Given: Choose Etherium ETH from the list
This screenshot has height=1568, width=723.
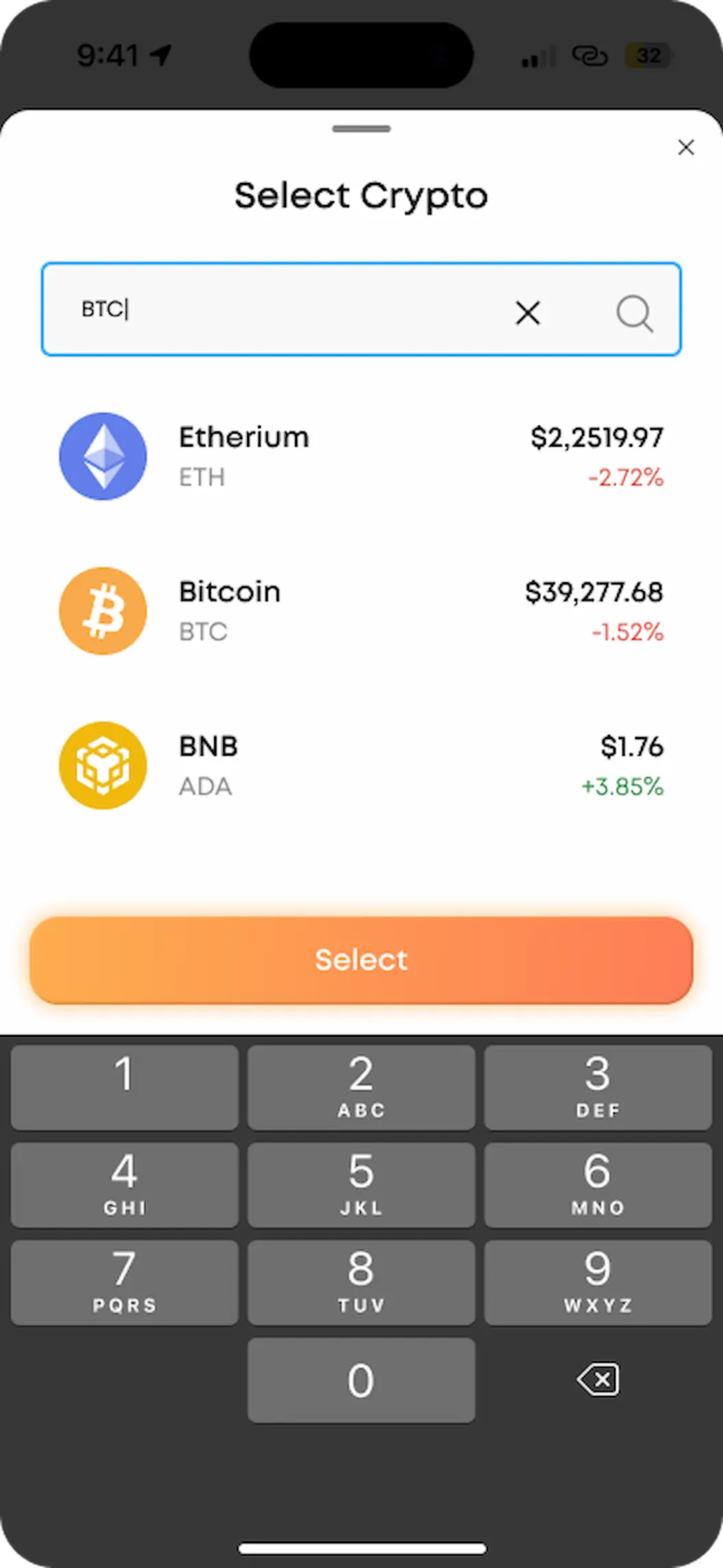Looking at the screenshot, I should coord(361,456).
